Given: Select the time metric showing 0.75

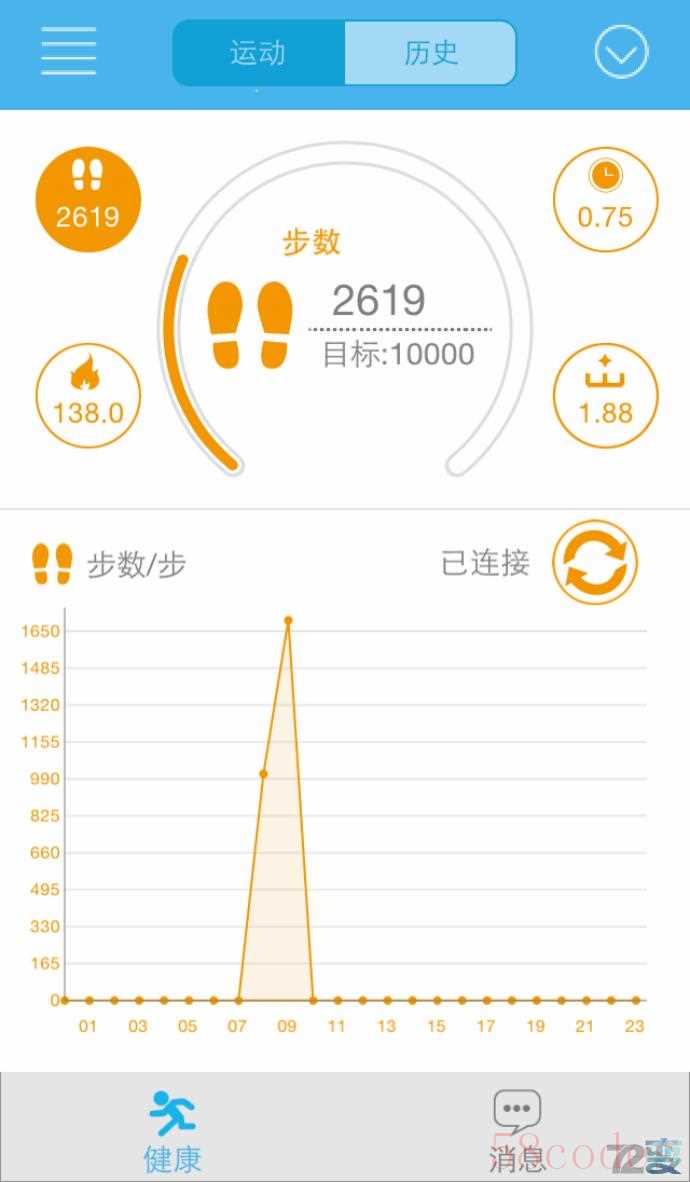Looking at the screenshot, I should [x=605, y=200].
